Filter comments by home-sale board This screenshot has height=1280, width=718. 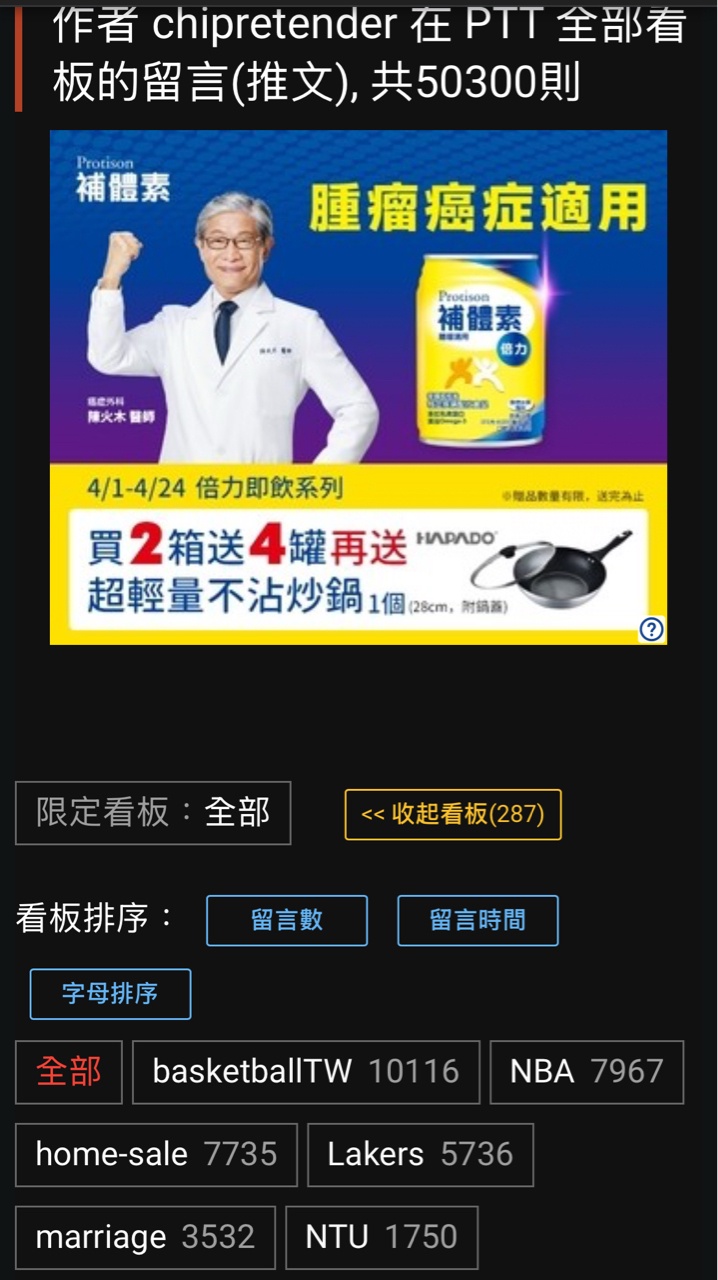coord(156,1155)
